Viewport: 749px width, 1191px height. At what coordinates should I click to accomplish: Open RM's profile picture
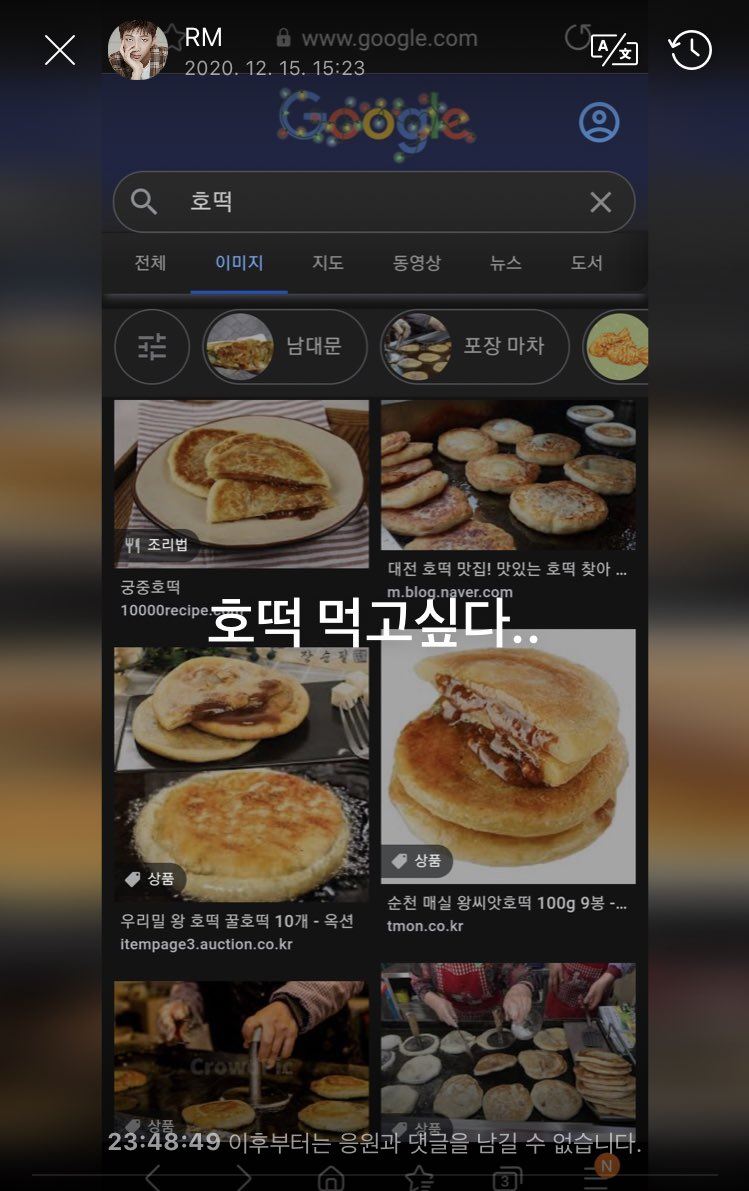tap(137, 49)
